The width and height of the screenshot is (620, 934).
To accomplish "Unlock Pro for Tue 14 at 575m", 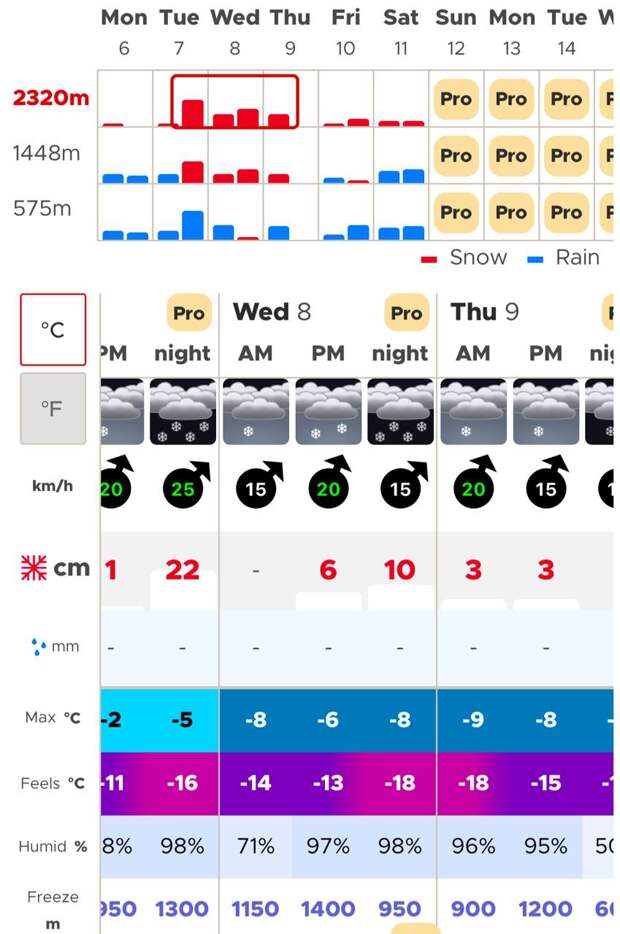I will click(x=566, y=212).
